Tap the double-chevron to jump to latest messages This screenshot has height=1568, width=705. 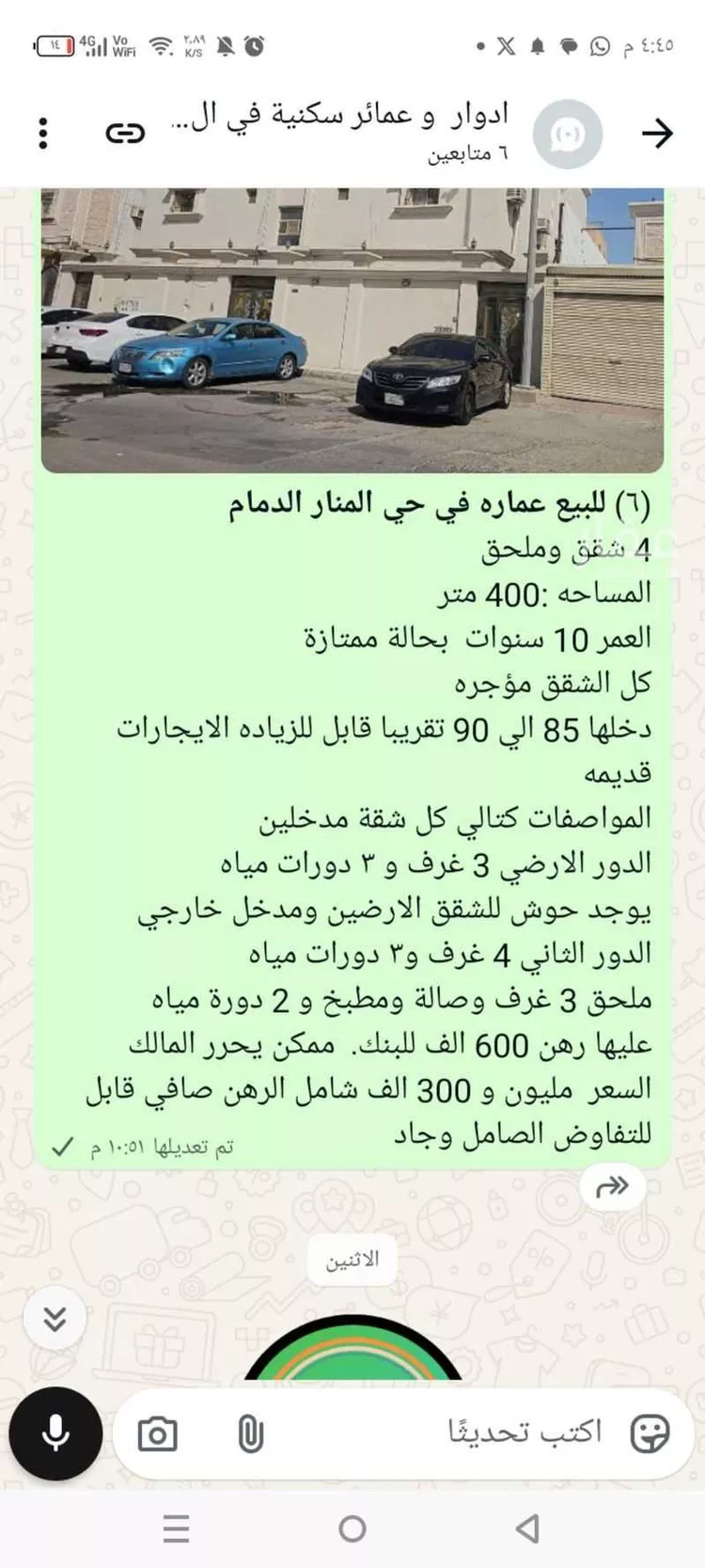54,1319
